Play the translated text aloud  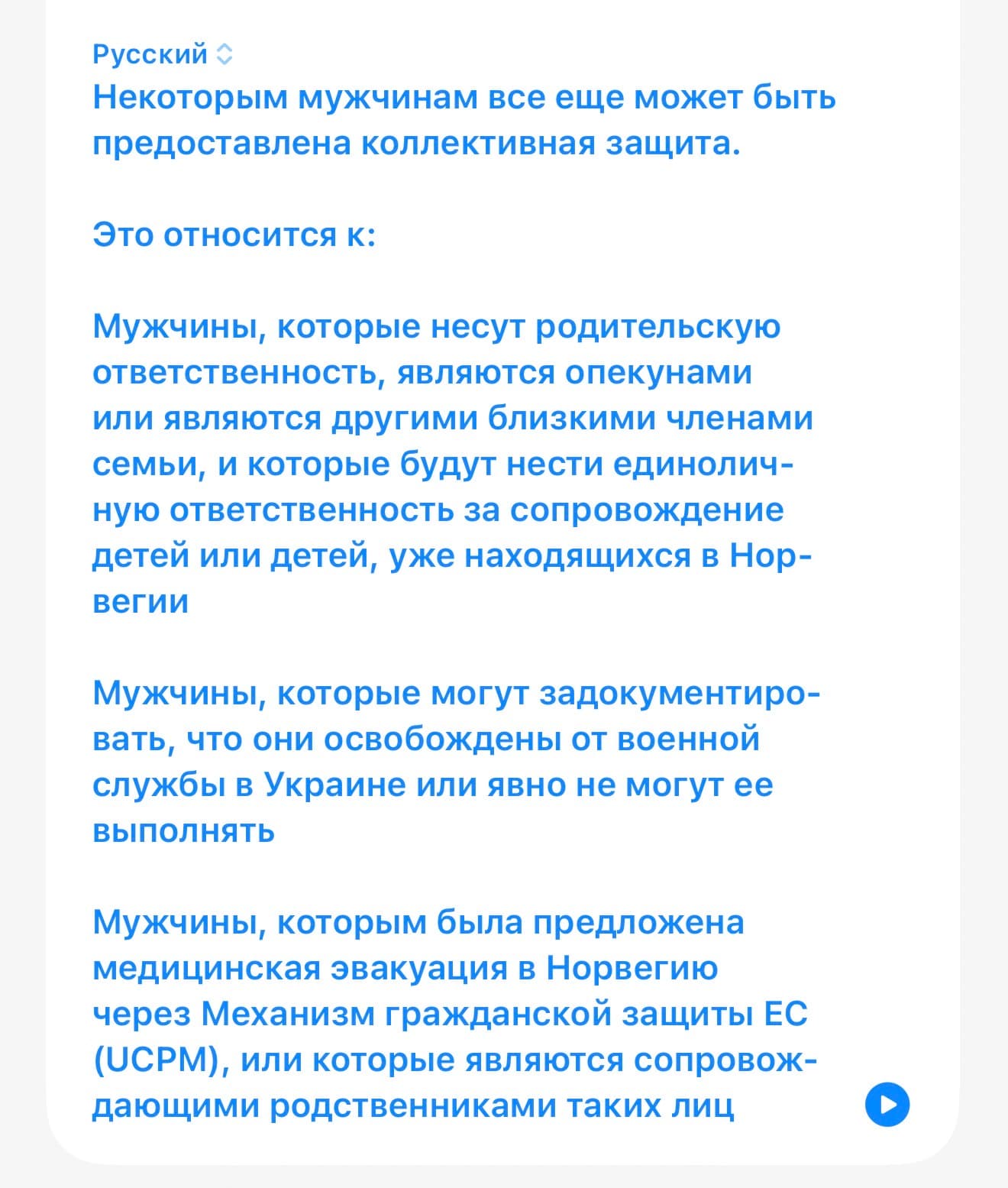tap(887, 1105)
